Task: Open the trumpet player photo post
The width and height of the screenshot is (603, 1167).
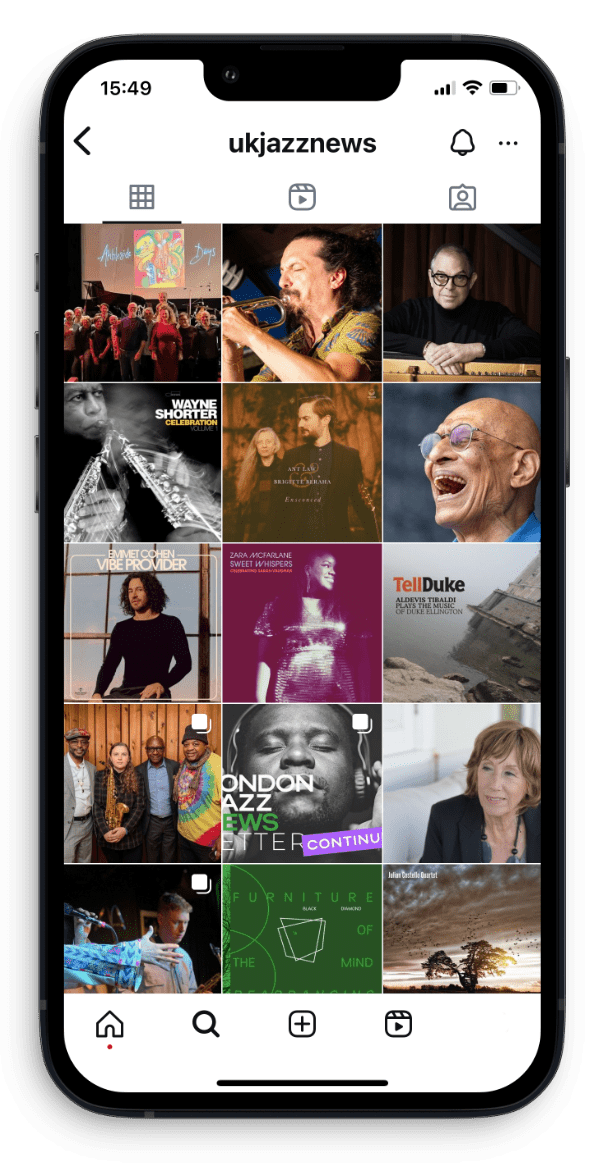Action: coord(302,302)
